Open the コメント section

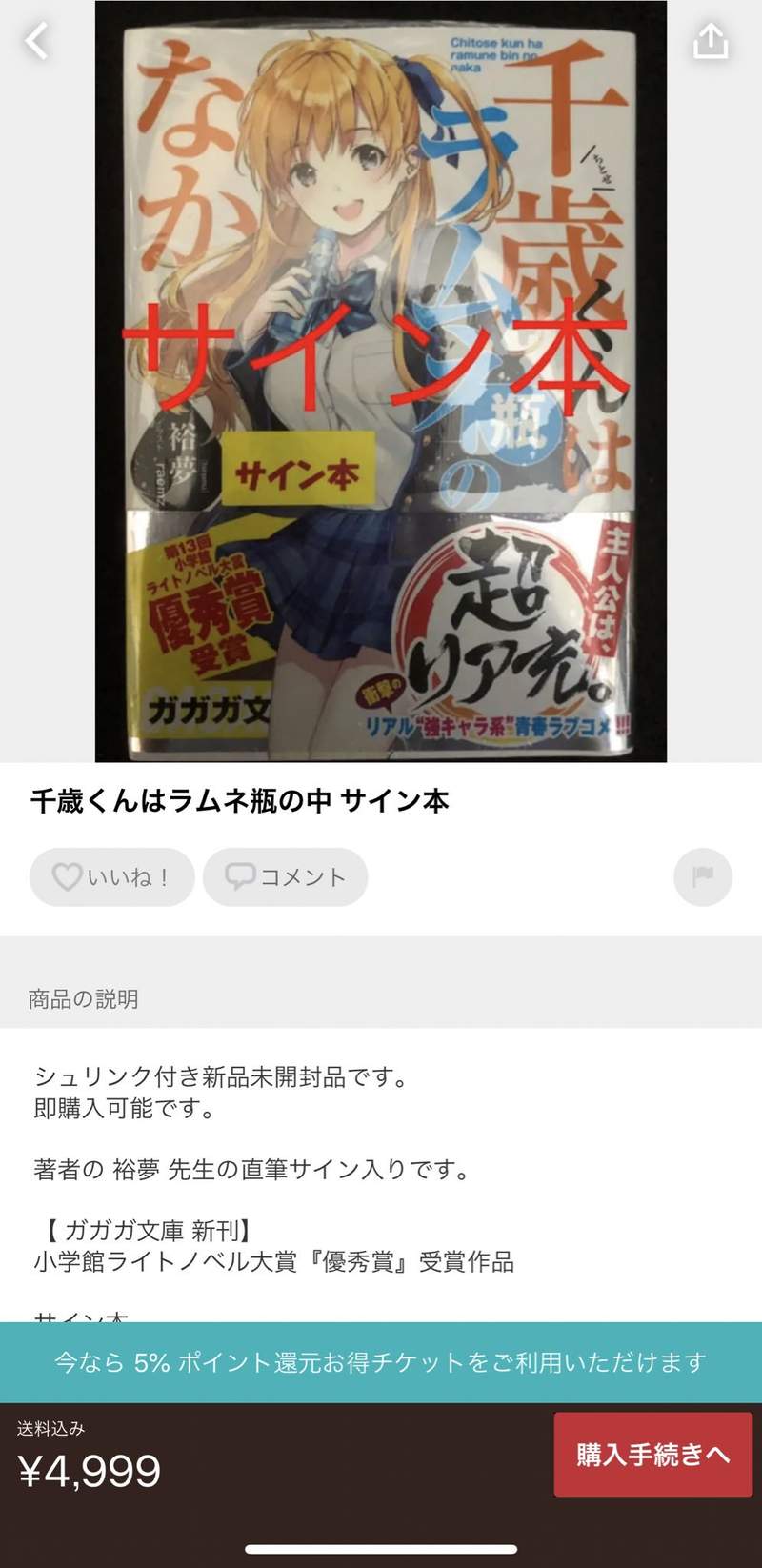point(286,876)
